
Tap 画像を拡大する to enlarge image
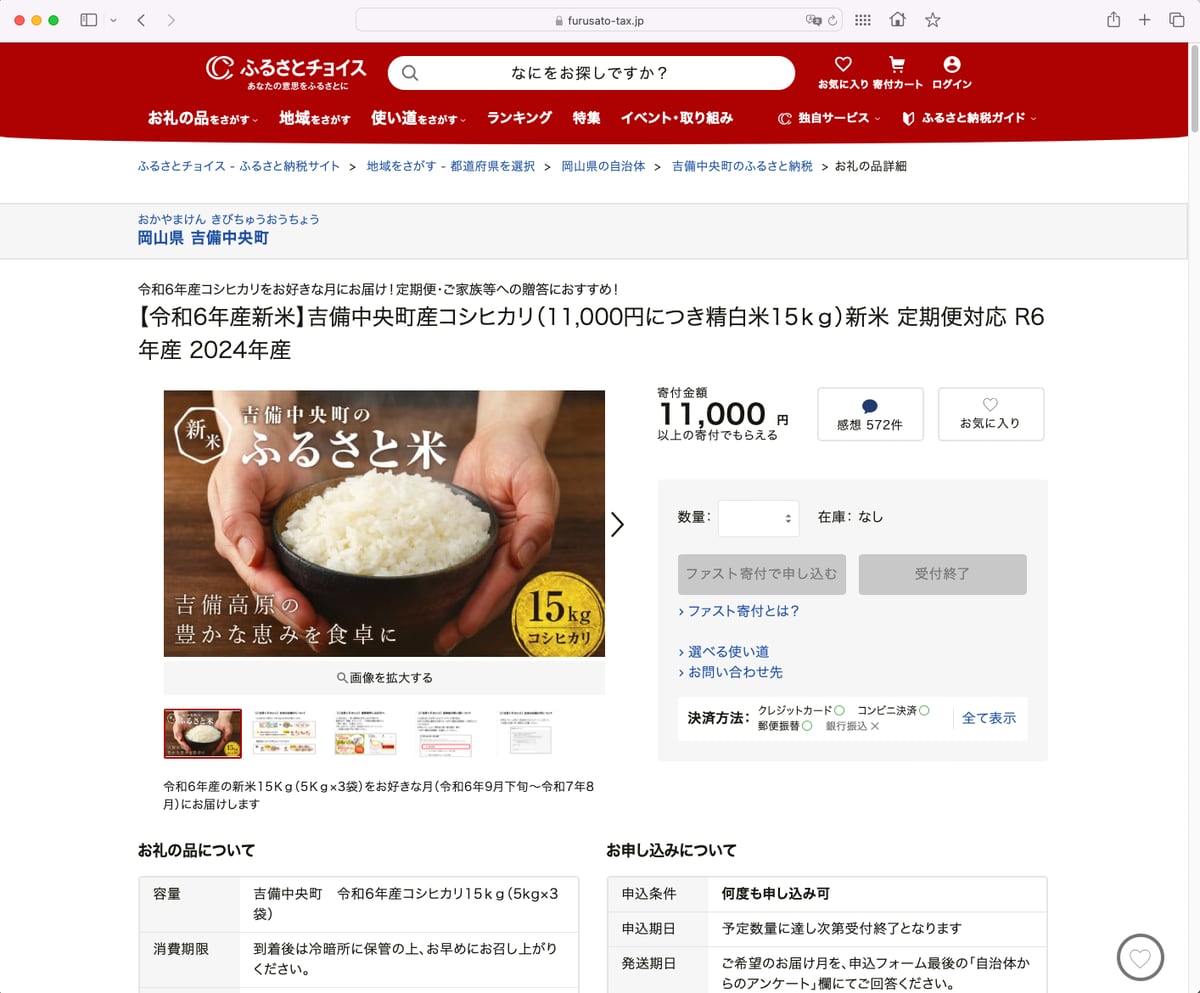tap(384, 677)
